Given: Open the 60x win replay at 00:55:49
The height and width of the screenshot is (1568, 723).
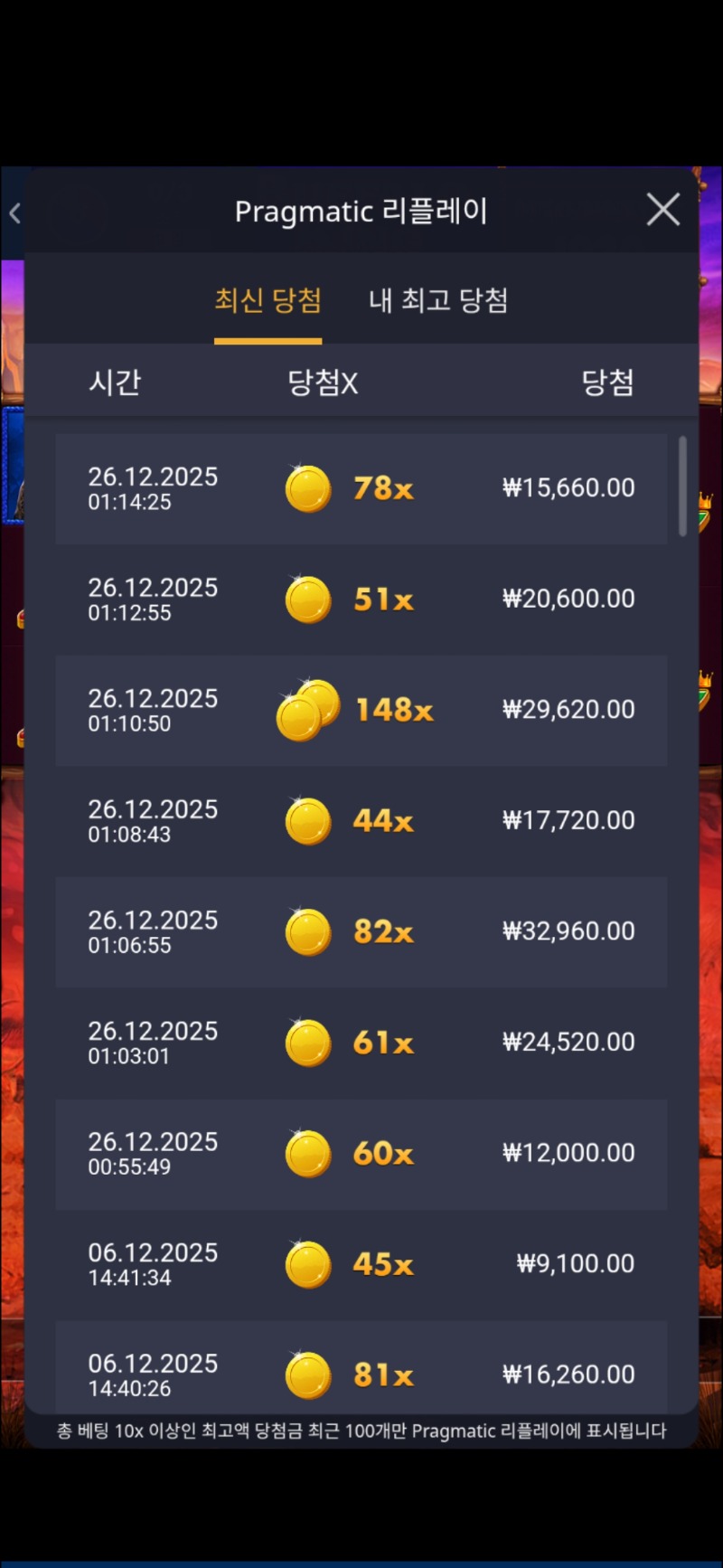Looking at the screenshot, I should (x=361, y=1153).
